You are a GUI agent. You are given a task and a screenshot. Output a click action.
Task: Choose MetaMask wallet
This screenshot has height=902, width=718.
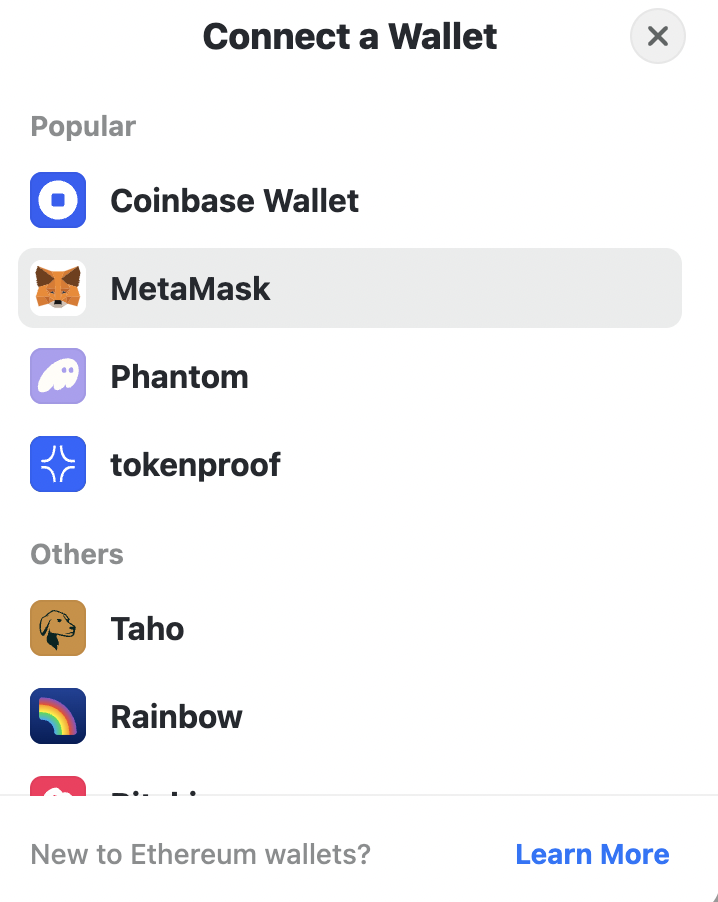[x=190, y=289]
